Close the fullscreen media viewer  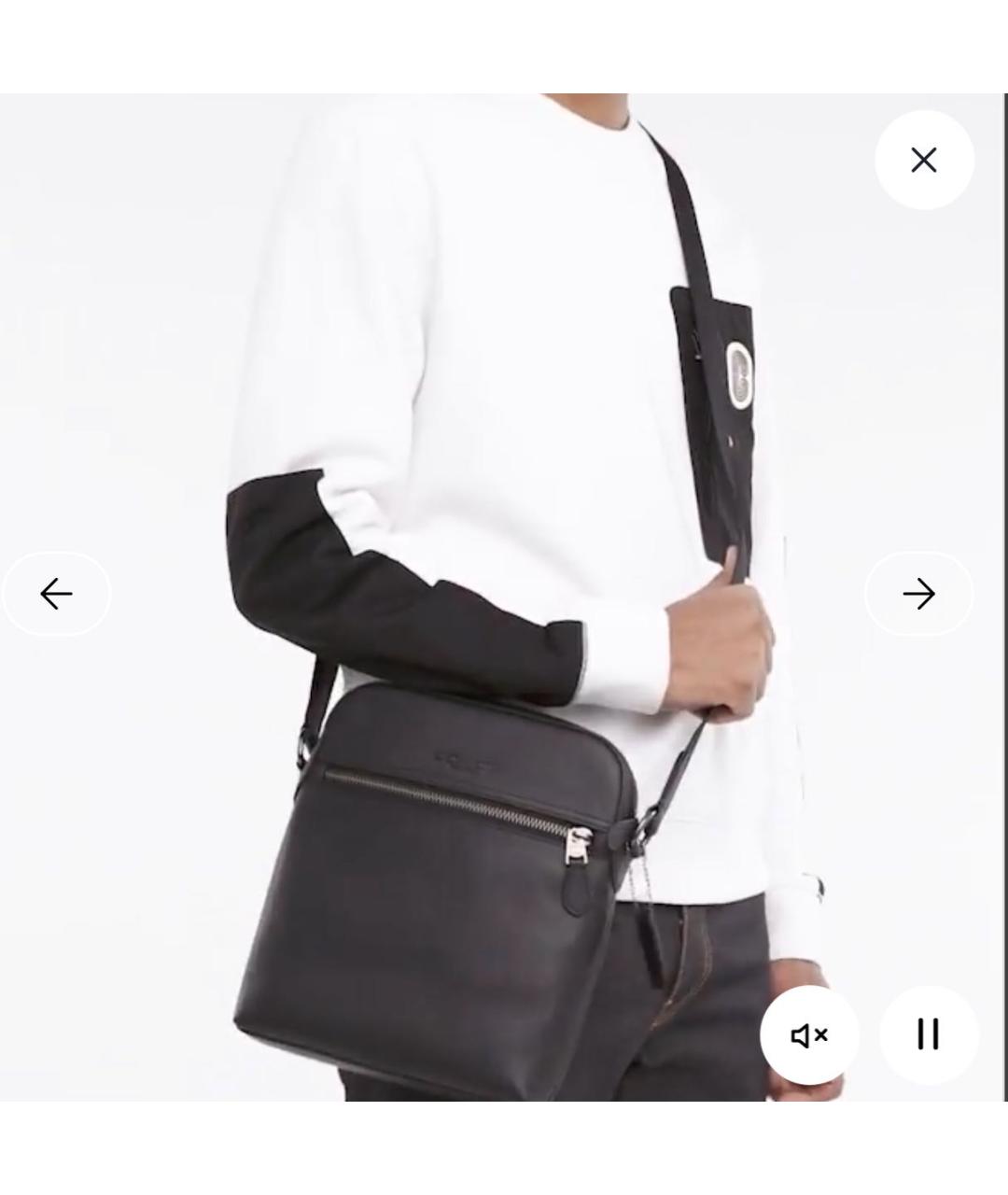tap(924, 160)
